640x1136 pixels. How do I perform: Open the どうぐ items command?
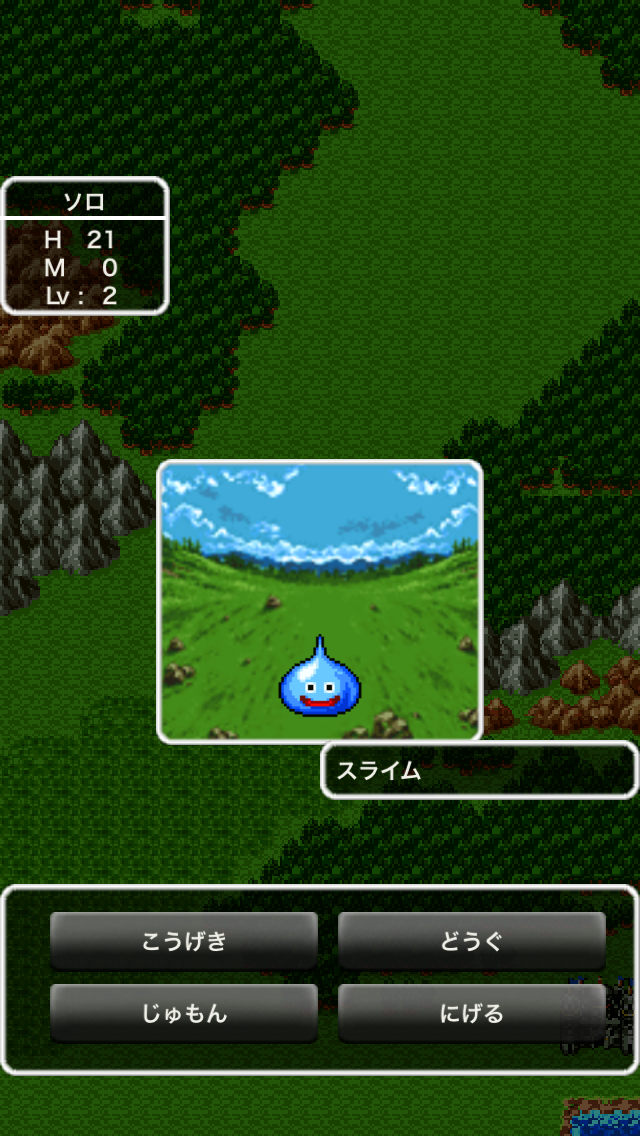pyautogui.click(x=471, y=941)
